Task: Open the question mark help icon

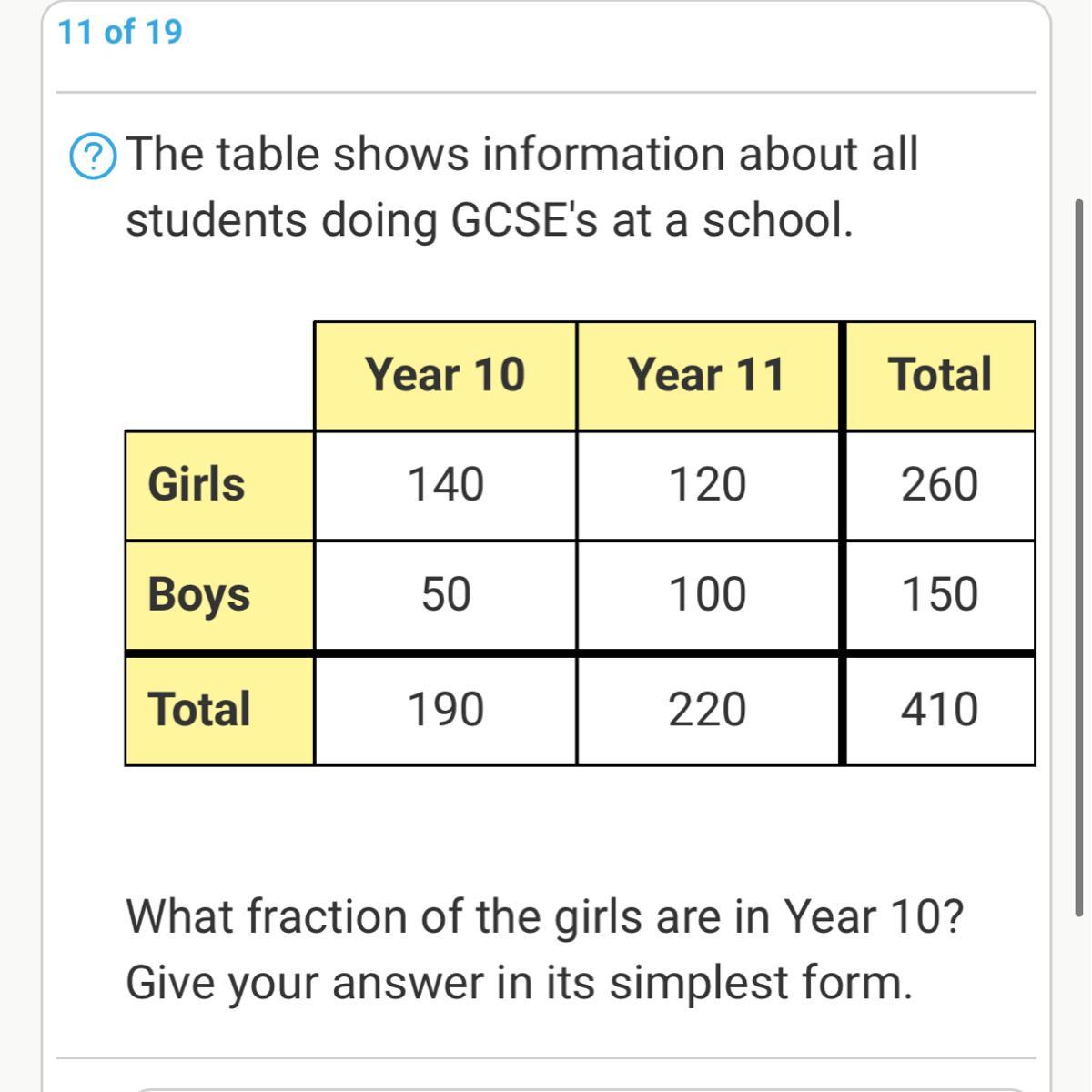Action: pyautogui.click(x=93, y=157)
